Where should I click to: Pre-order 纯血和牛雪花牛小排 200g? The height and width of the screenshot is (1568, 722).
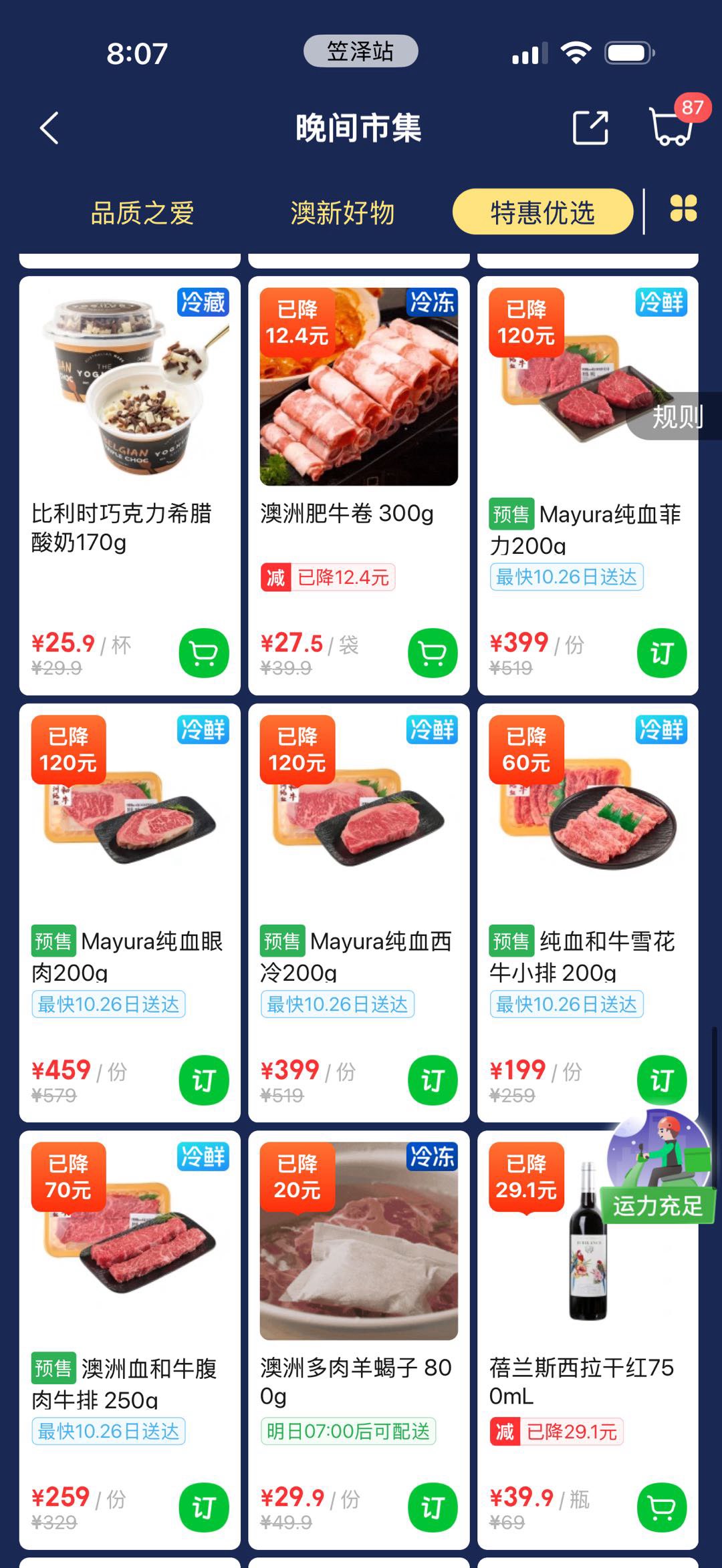[x=662, y=1080]
